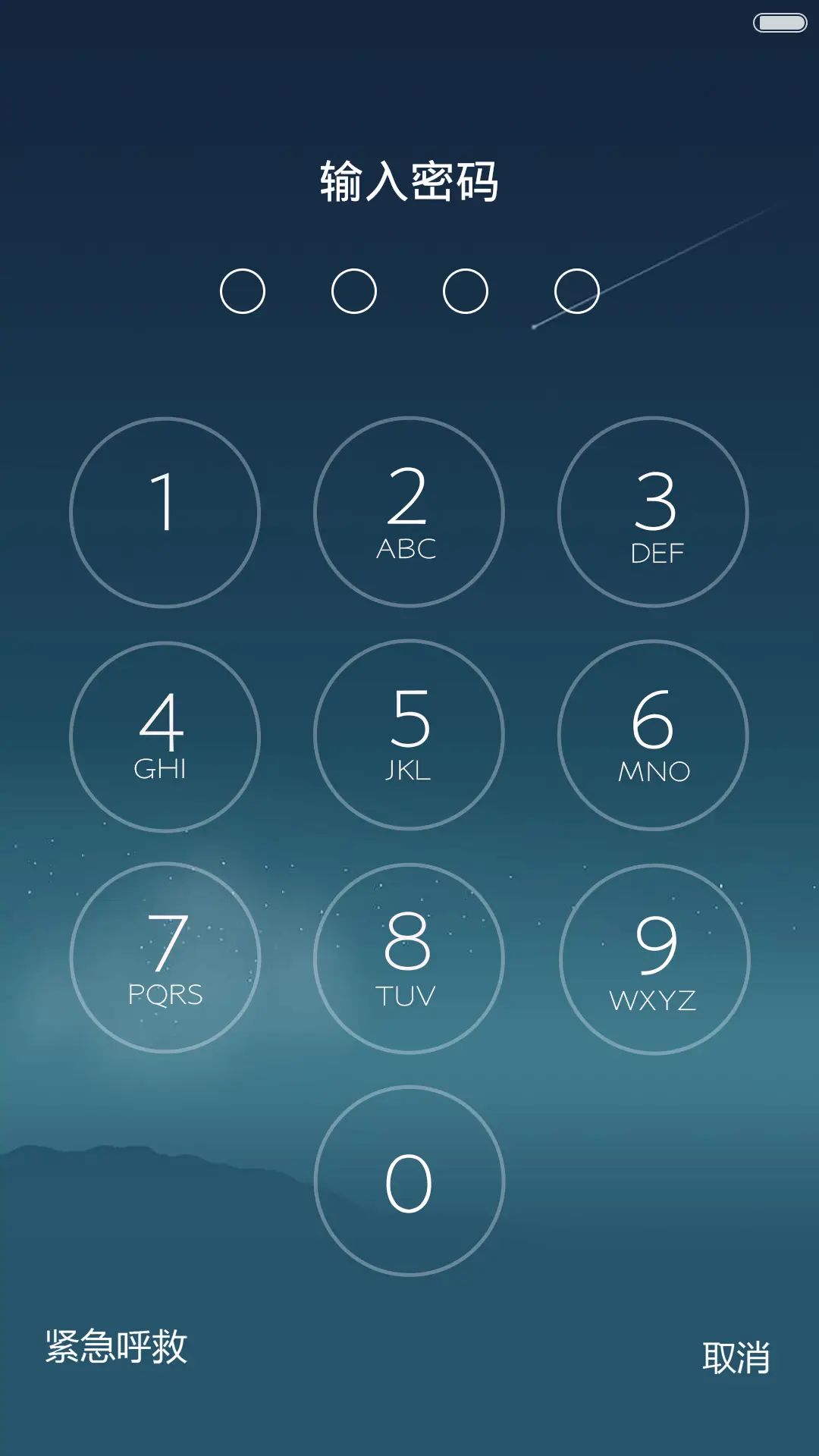The height and width of the screenshot is (1456, 819).
Task: Open emergency call (紧急呼救)
Action: pos(116,1347)
